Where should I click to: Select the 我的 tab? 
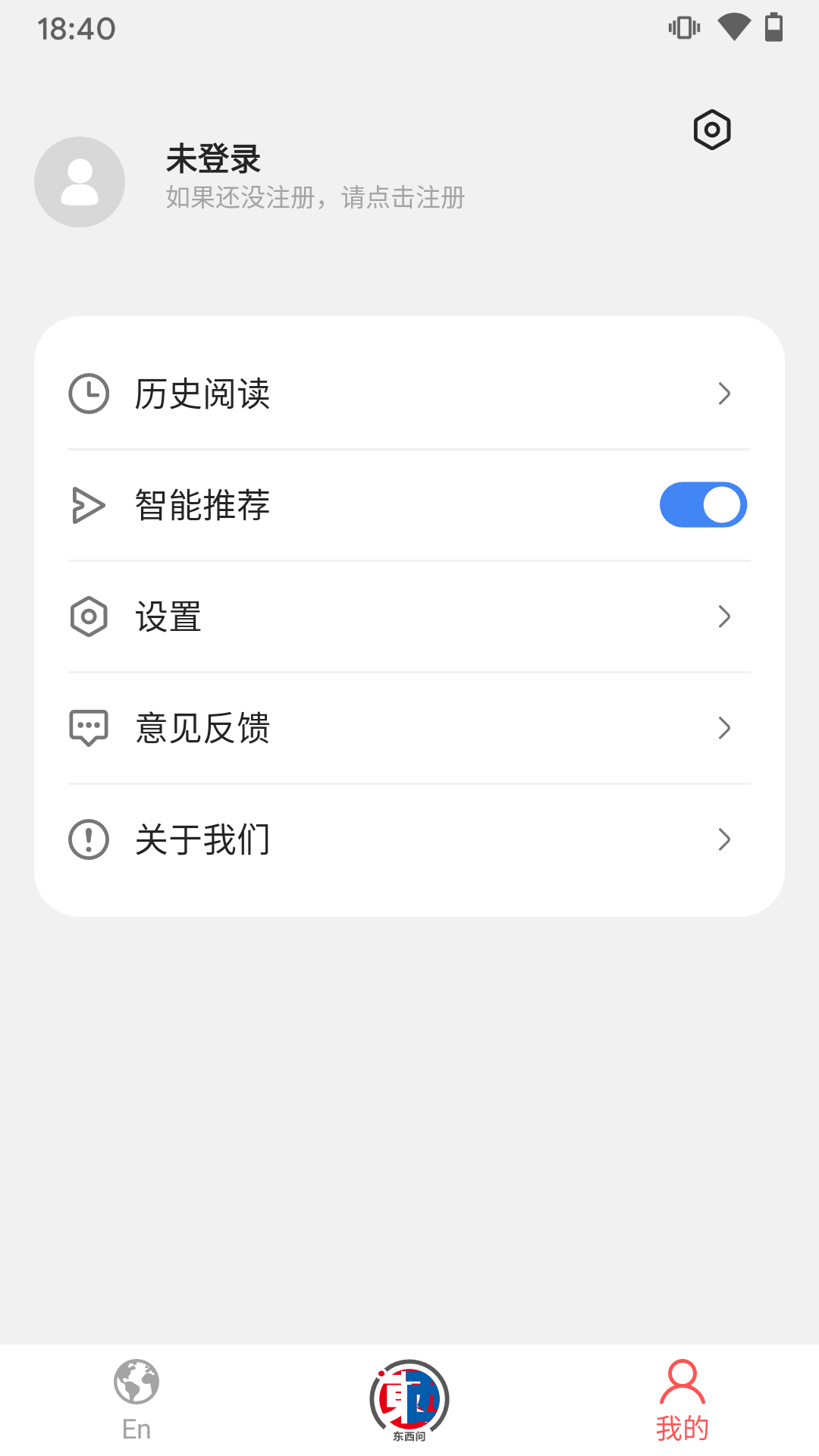click(682, 1403)
